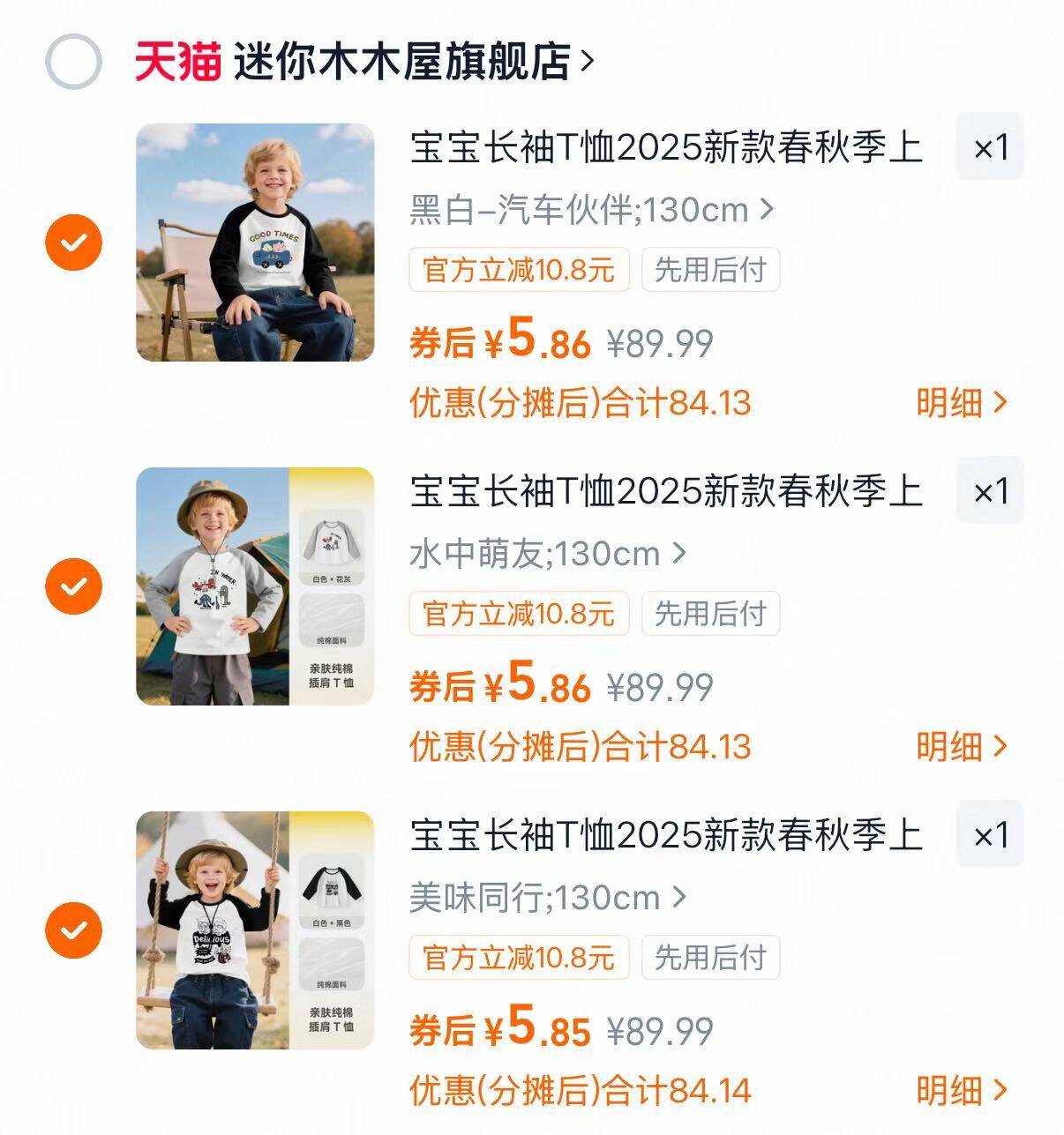
Task: Open the 美味同行 product image
Action: [x=255, y=930]
